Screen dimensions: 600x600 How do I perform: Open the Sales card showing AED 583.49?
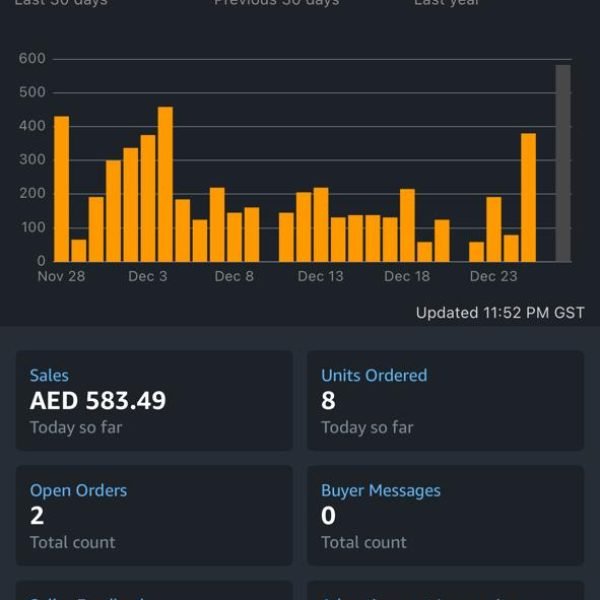154,400
